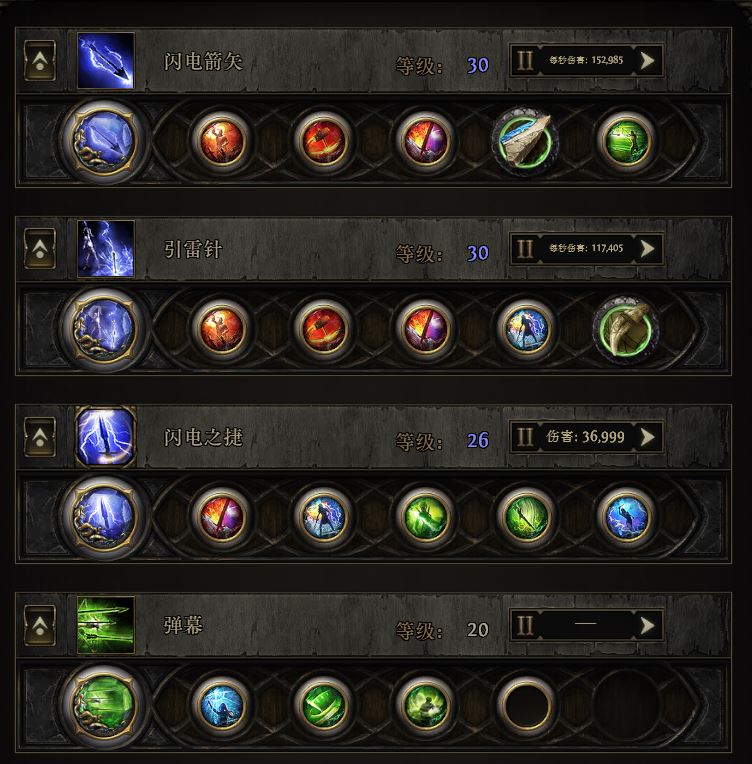Viewport: 752px width, 764px height.
Task: Open damage details arrow showing 152,985
Action: 648,60
